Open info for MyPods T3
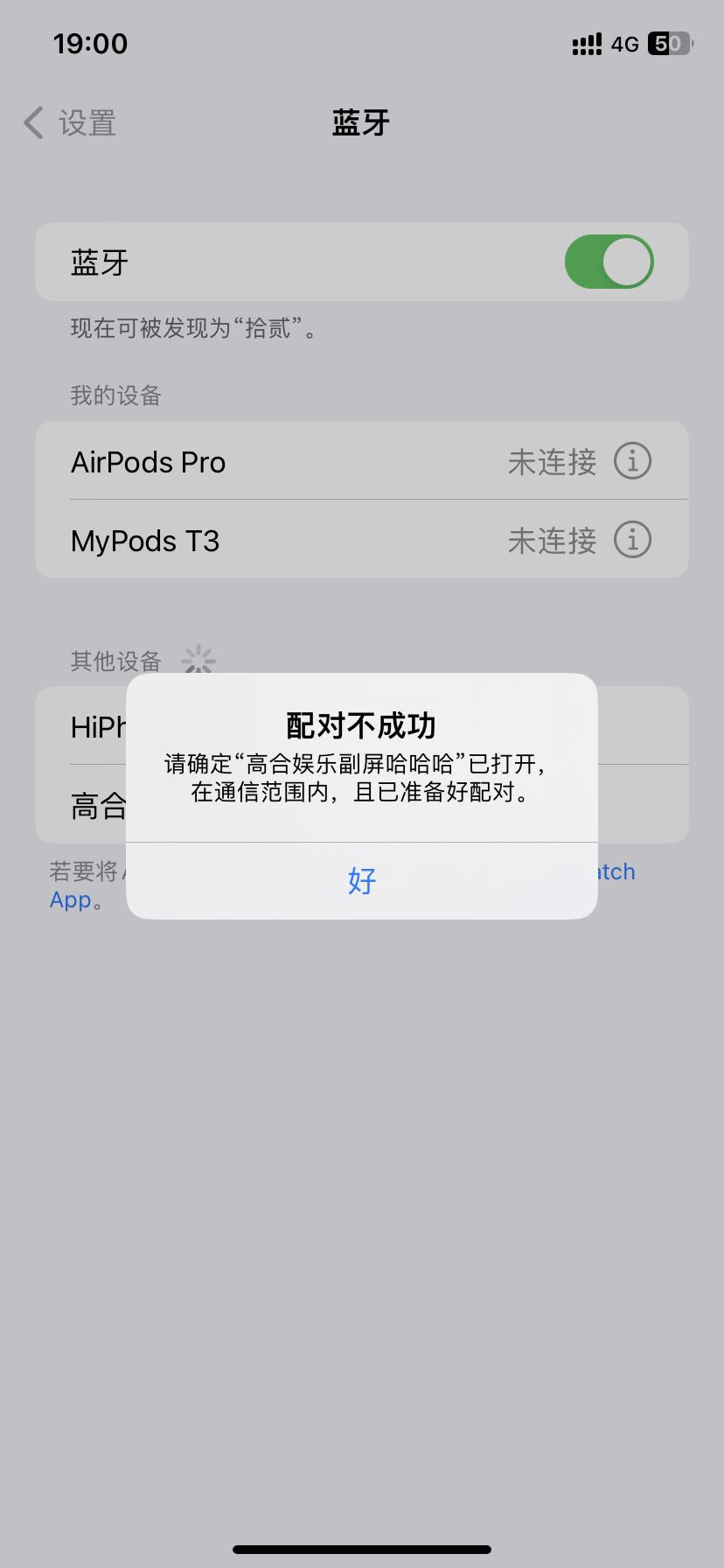 click(x=632, y=540)
